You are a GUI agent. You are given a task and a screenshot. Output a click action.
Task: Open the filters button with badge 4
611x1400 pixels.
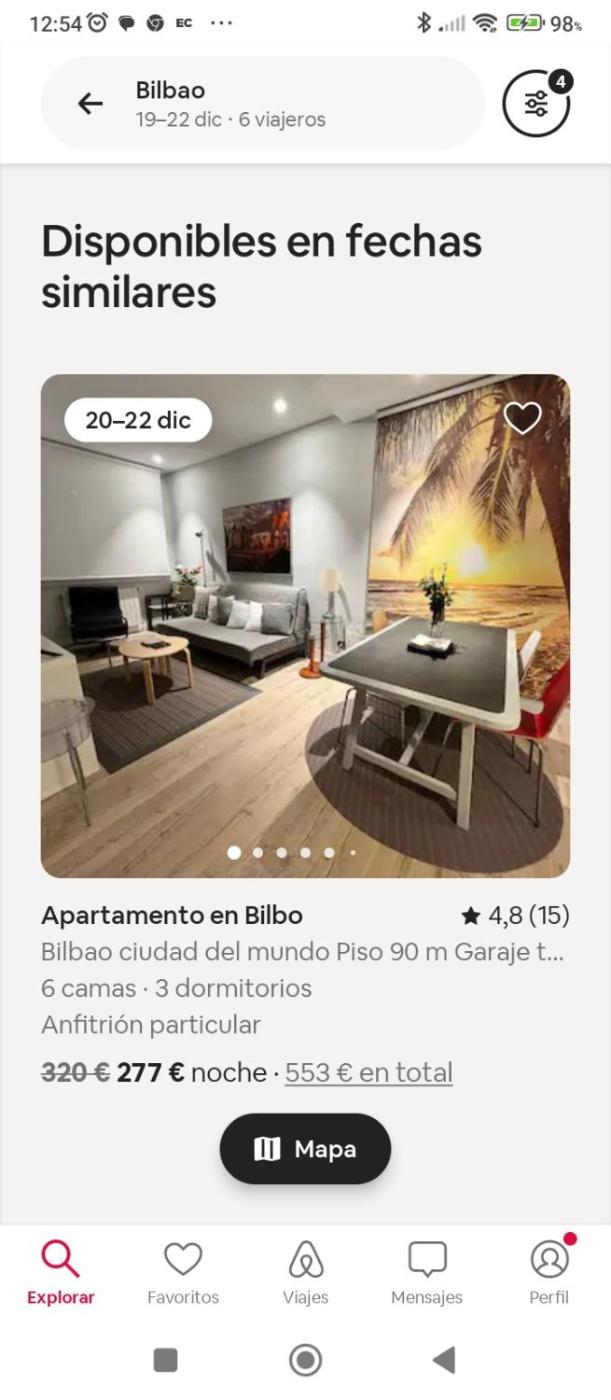[x=536, y=103]
